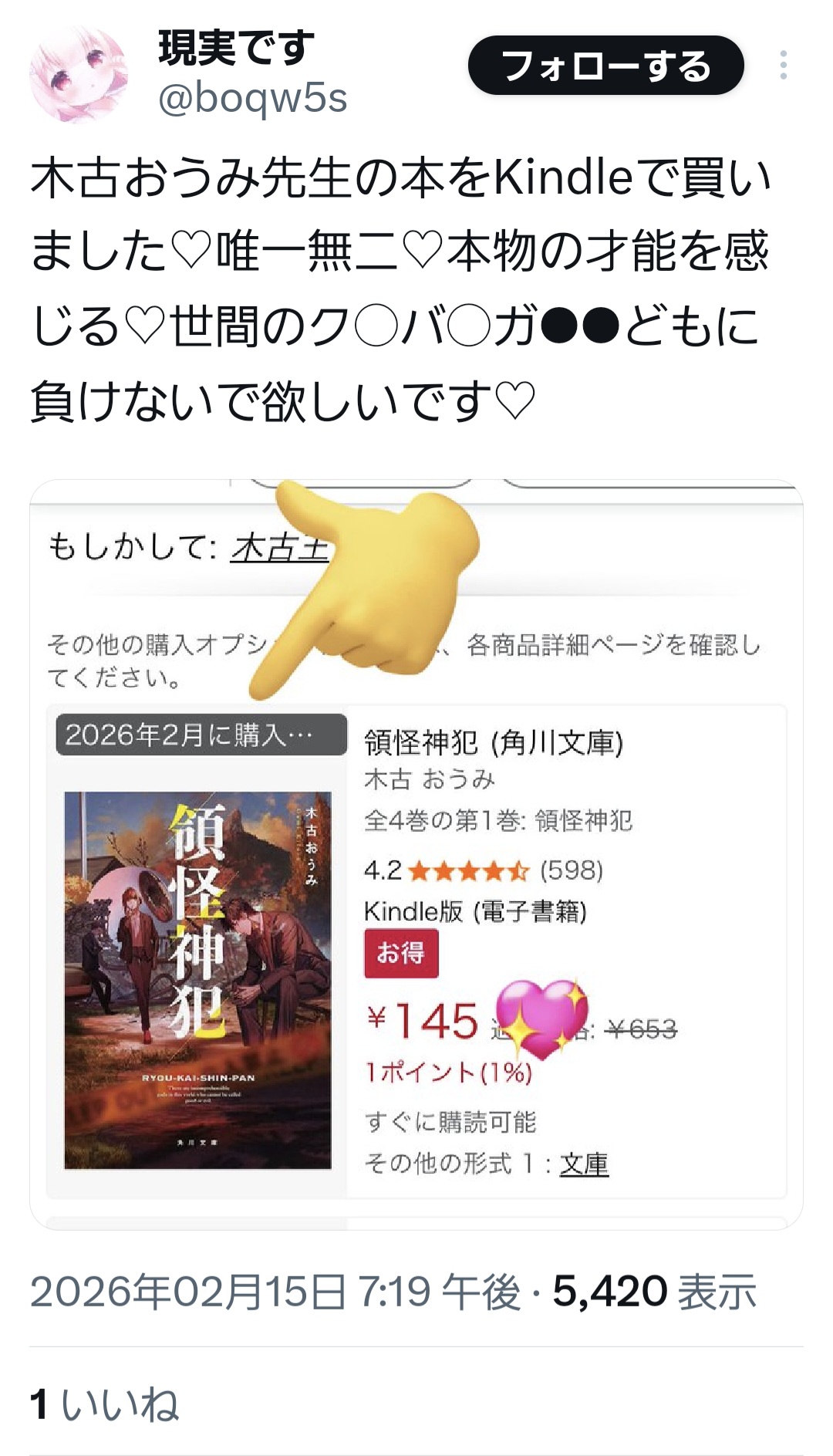Image resolution: width=833 pixels, height=1456 pixels.
Task: Open the attached Kindle screenshot image
Action: click(x=416, y=853)
